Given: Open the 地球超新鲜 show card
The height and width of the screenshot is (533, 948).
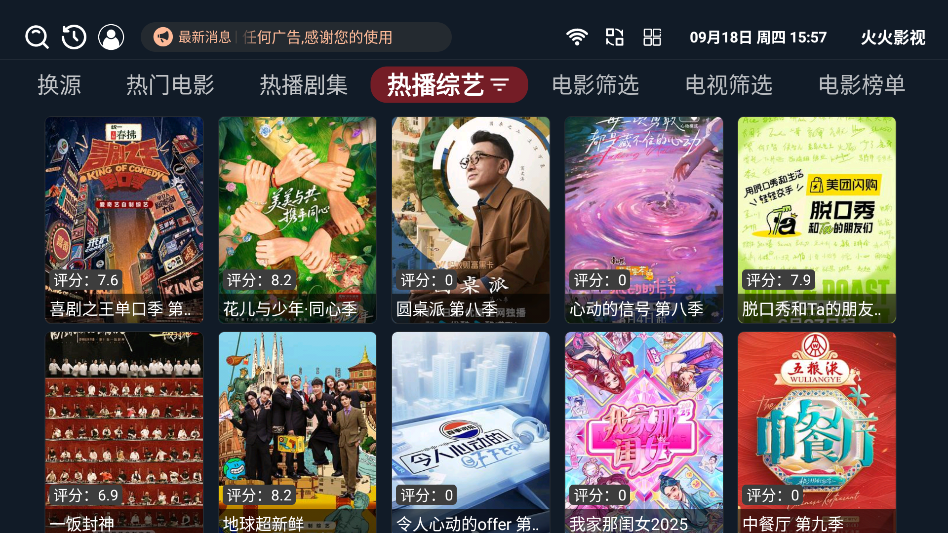Looking at the screenshot, I should [297, 432].
